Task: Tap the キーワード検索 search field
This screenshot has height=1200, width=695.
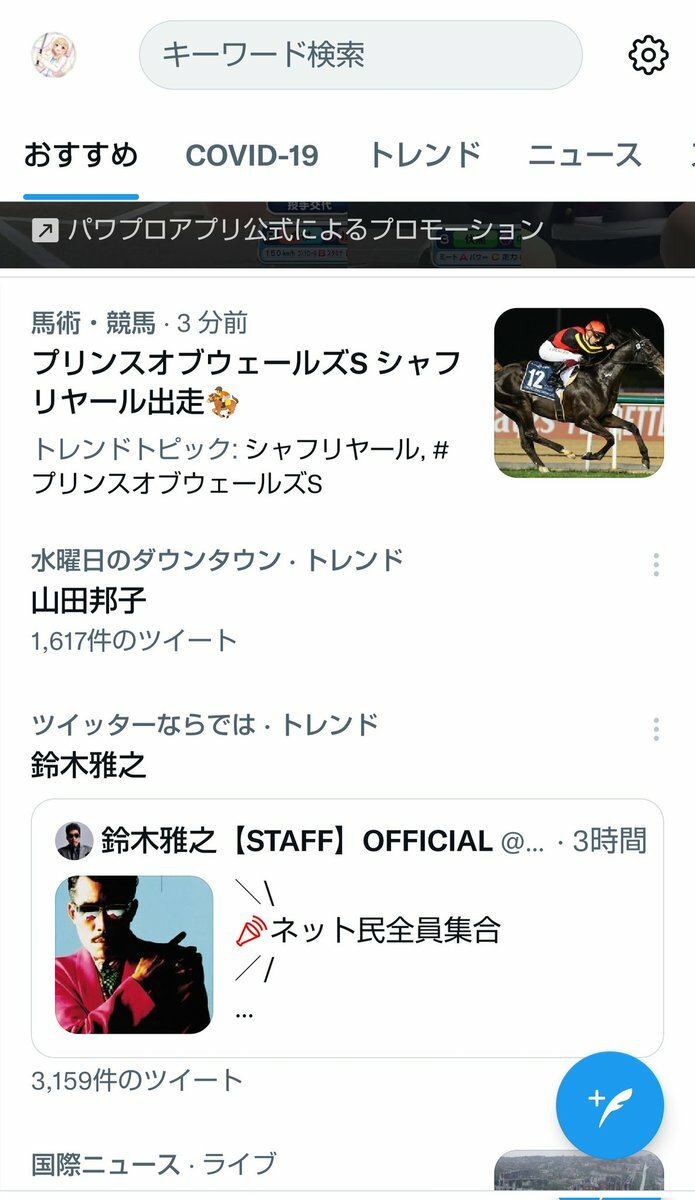Action: (x=360, y=55)
